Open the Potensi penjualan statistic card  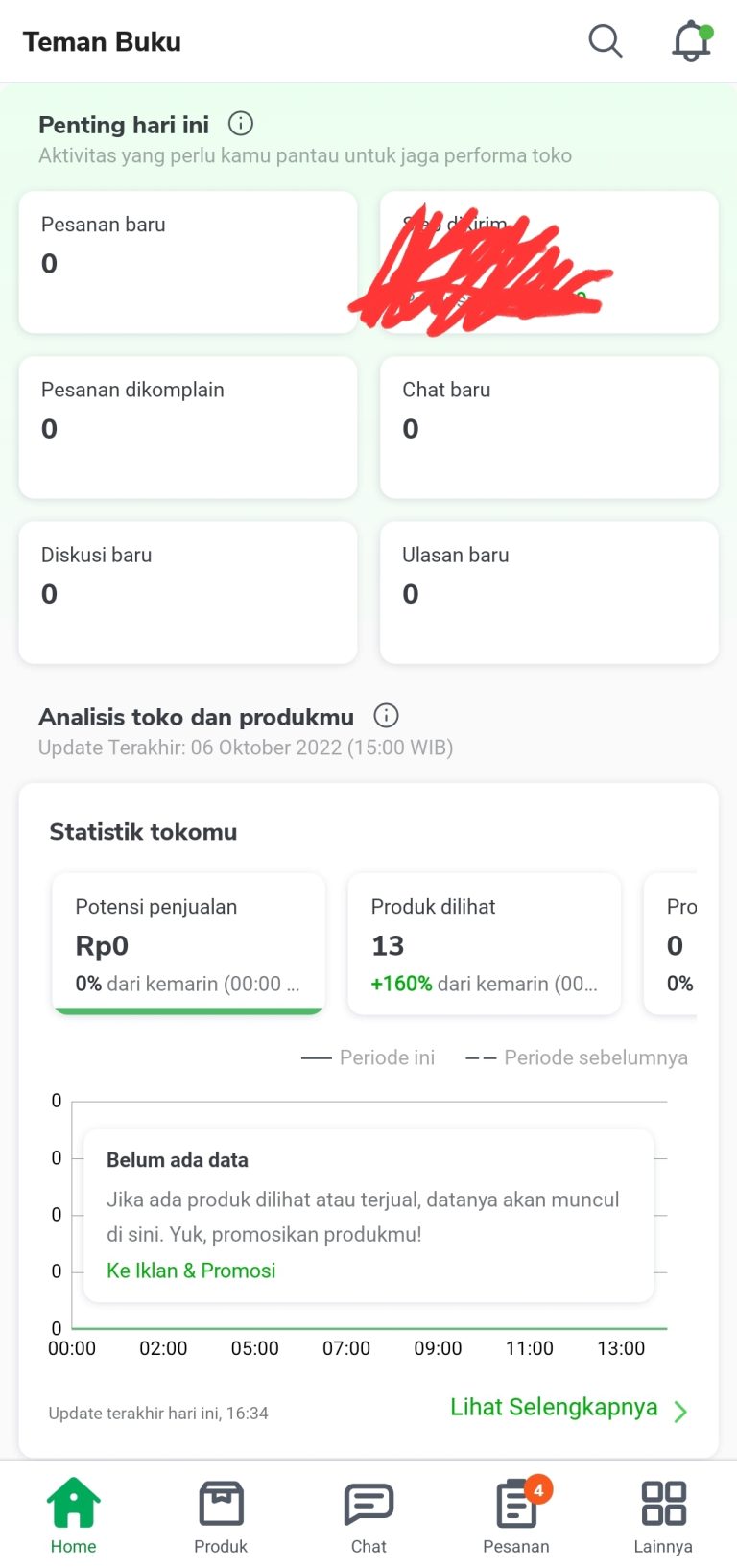coord(188,943)
